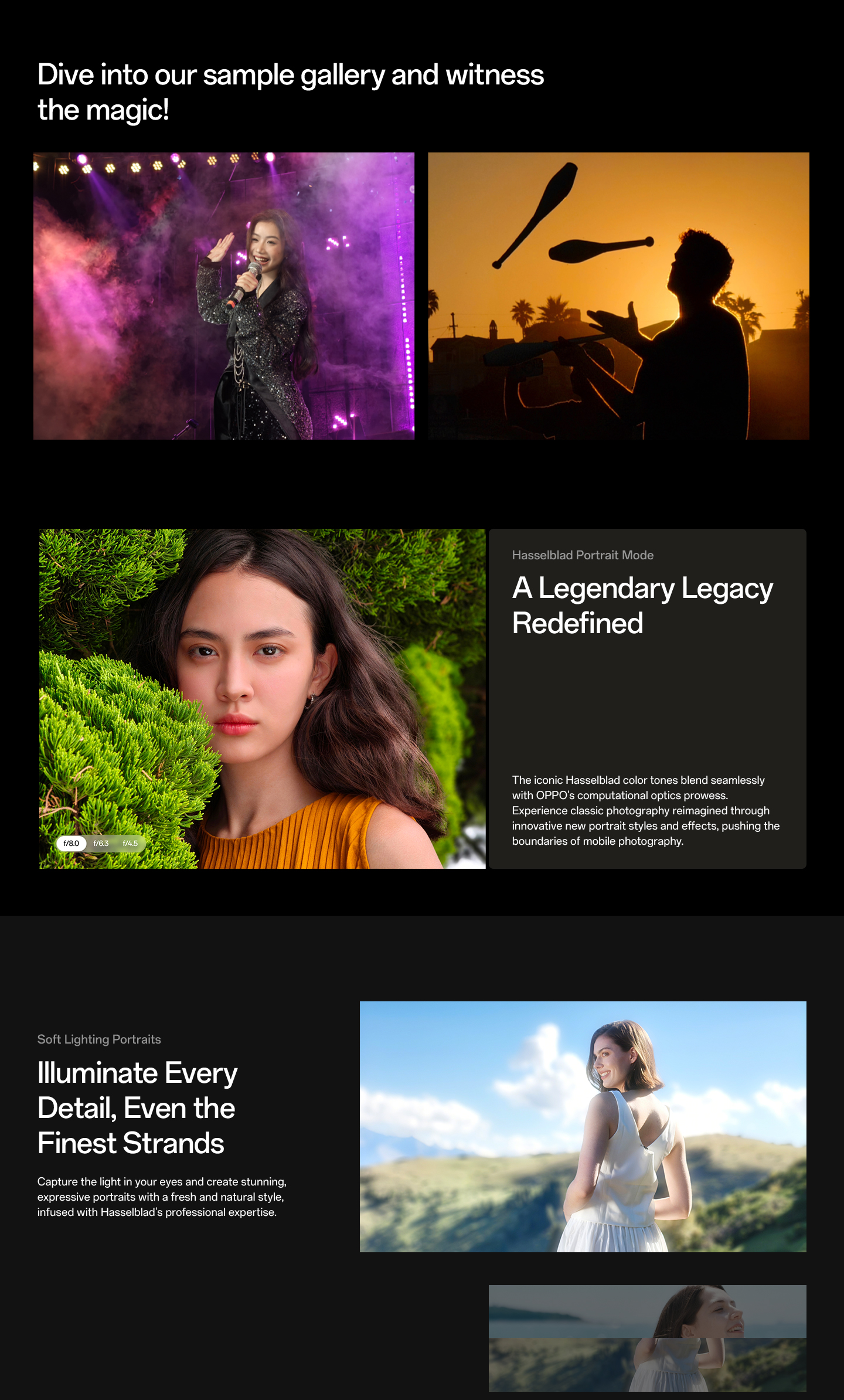The width and height of the screenshot is (844, 1400).
Task: Select the f/4.5 aperture option
Action: click(130, 843)
